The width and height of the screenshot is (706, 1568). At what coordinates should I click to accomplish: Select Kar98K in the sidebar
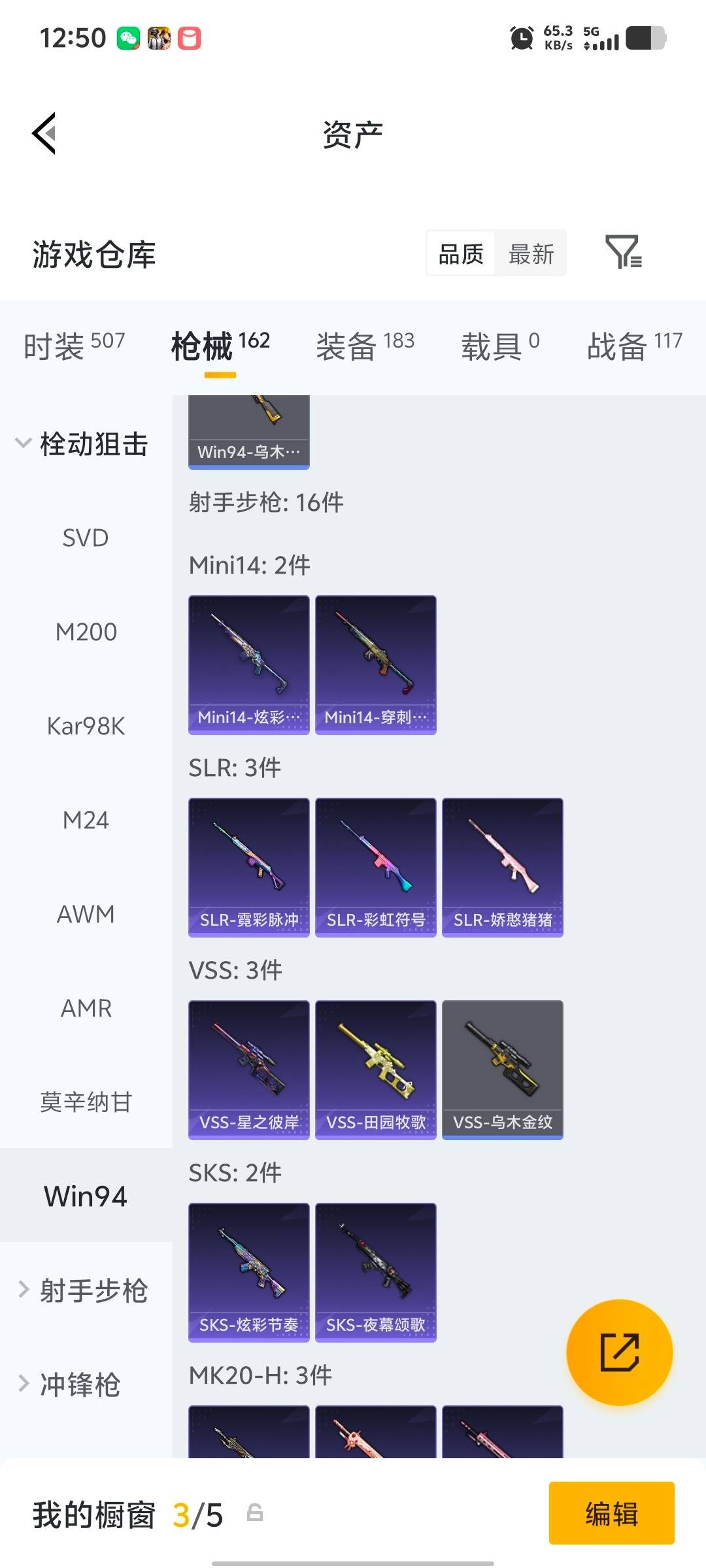pos(86,726)
